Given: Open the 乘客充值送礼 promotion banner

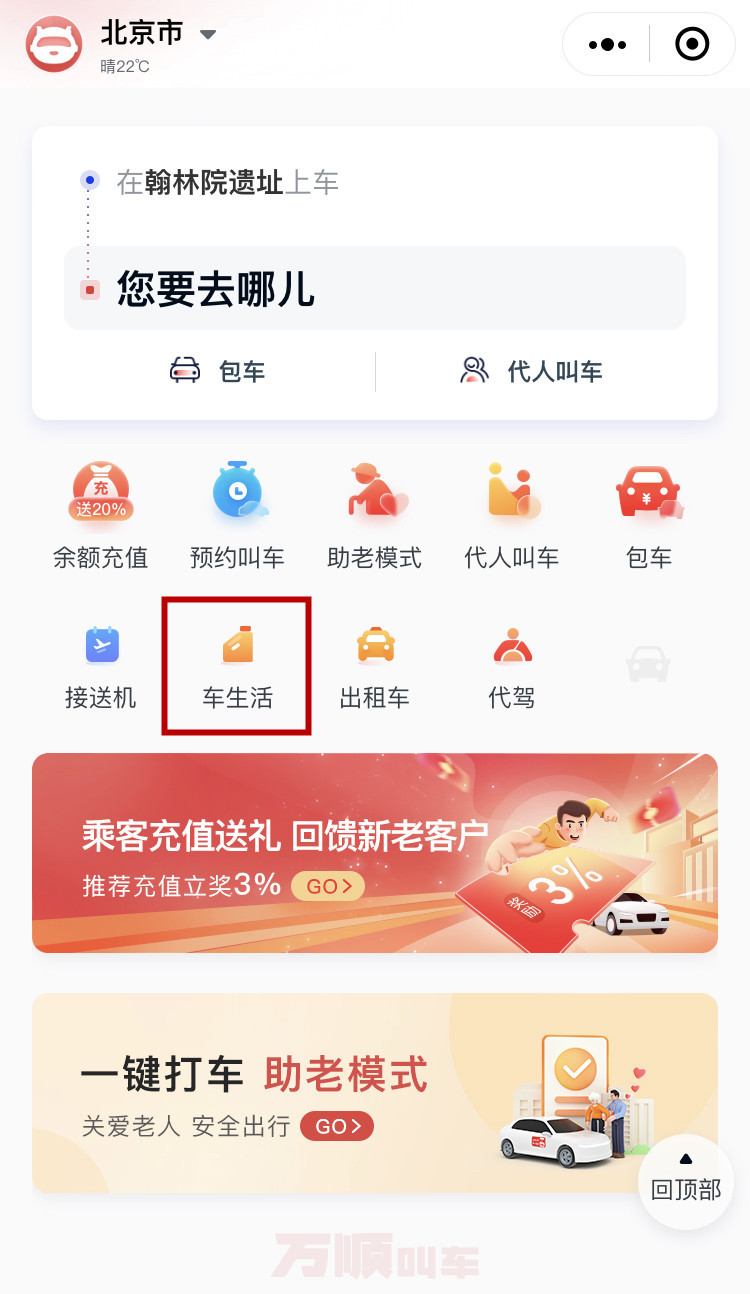Looking at the screenshot, I should click(375, 853).
